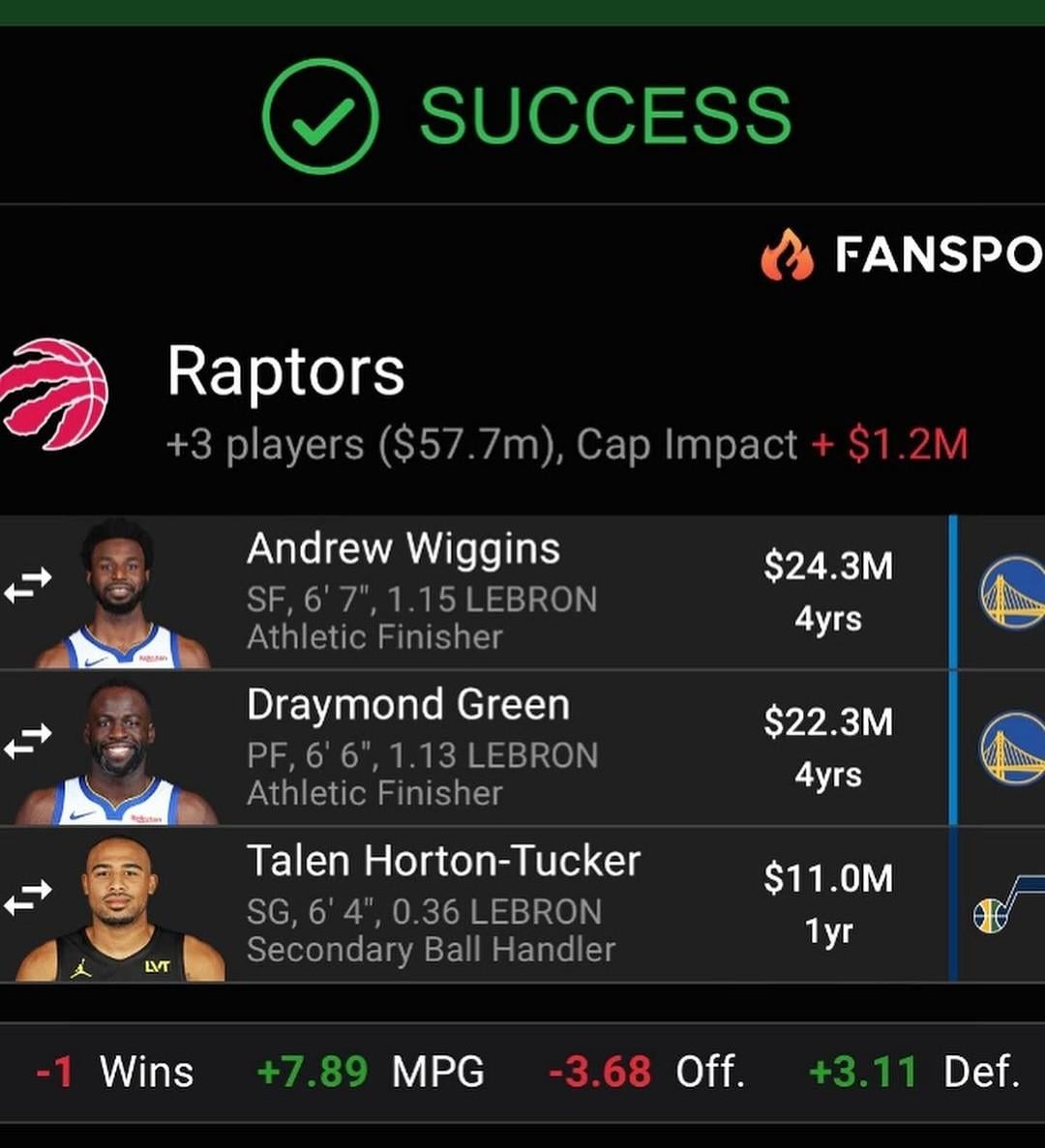Open Andrew Wiggins player row
The height and width of the screenshot is (1148, 1045).
(x=522, y=592)
